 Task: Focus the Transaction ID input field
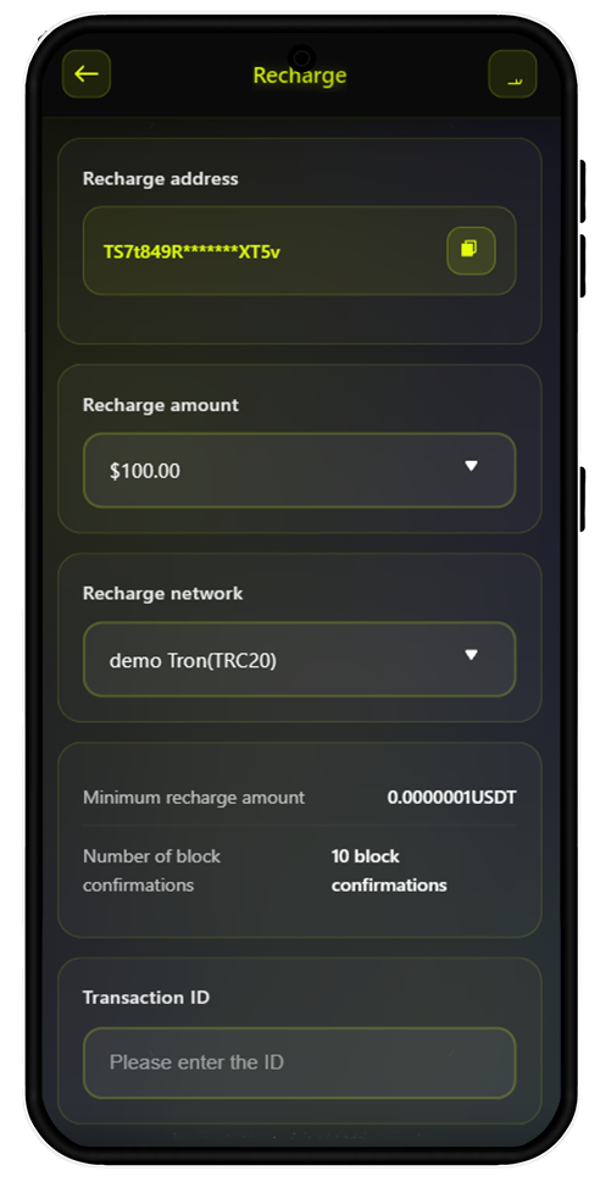pos(299,1062)
